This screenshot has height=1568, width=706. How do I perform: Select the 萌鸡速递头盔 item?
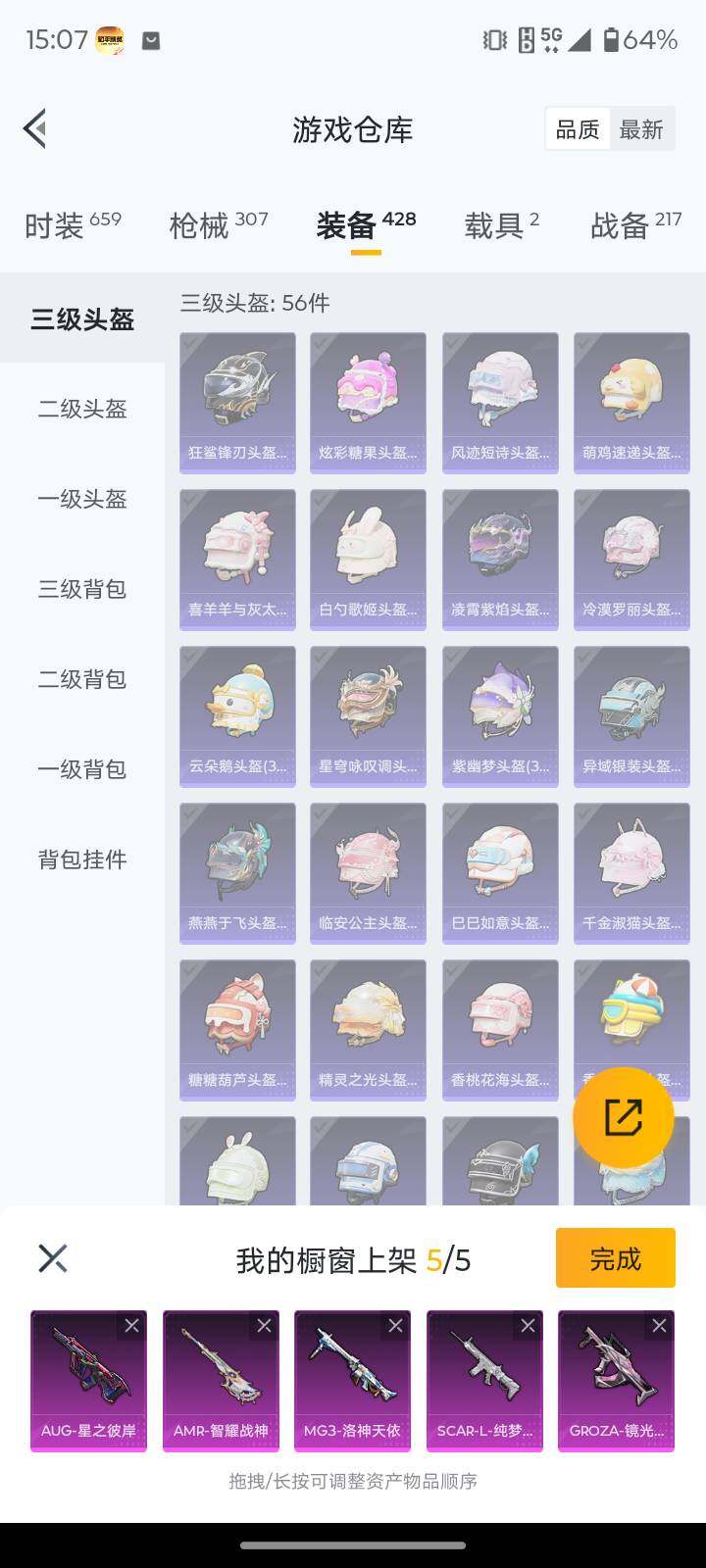(x=631, y=402)
